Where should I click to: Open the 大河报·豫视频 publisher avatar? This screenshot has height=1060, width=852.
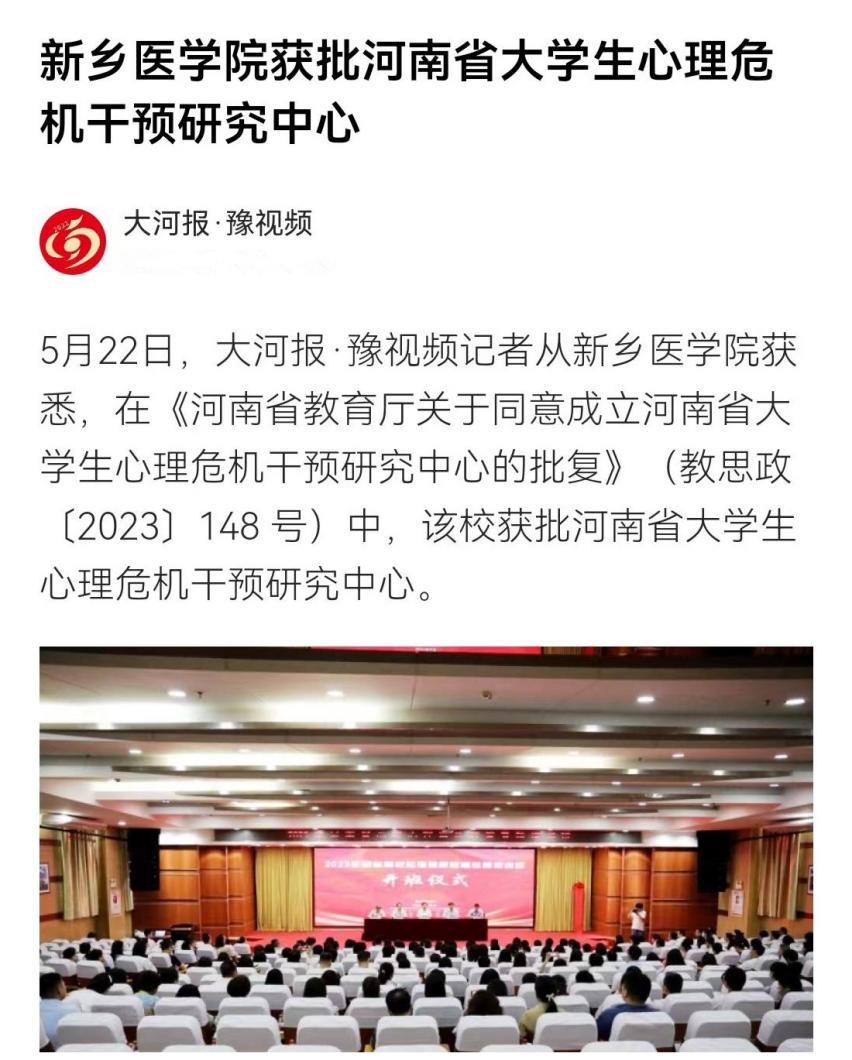coord(73,240)
